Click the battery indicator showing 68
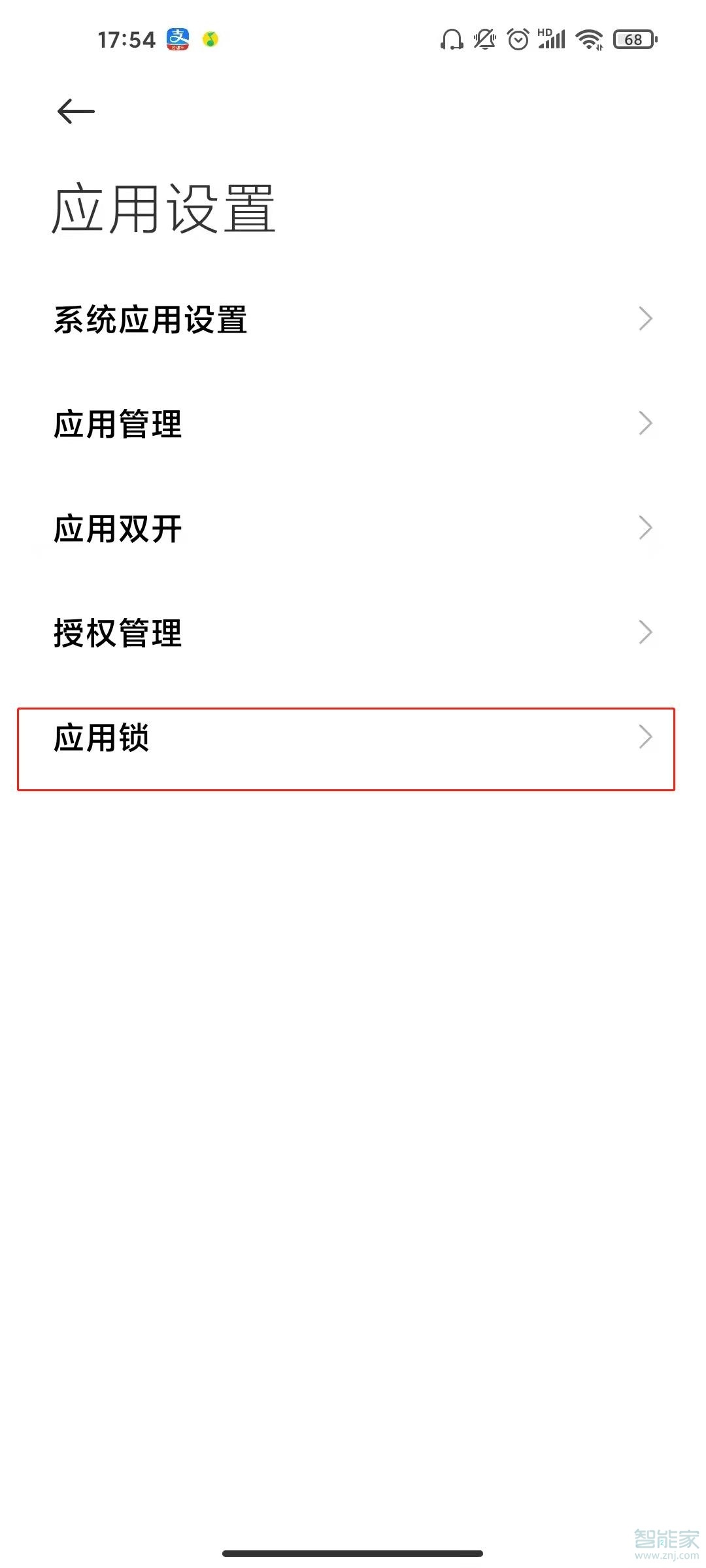Image resolution: width=706 pixels, height=1568 pixels. tap(632, 40)
